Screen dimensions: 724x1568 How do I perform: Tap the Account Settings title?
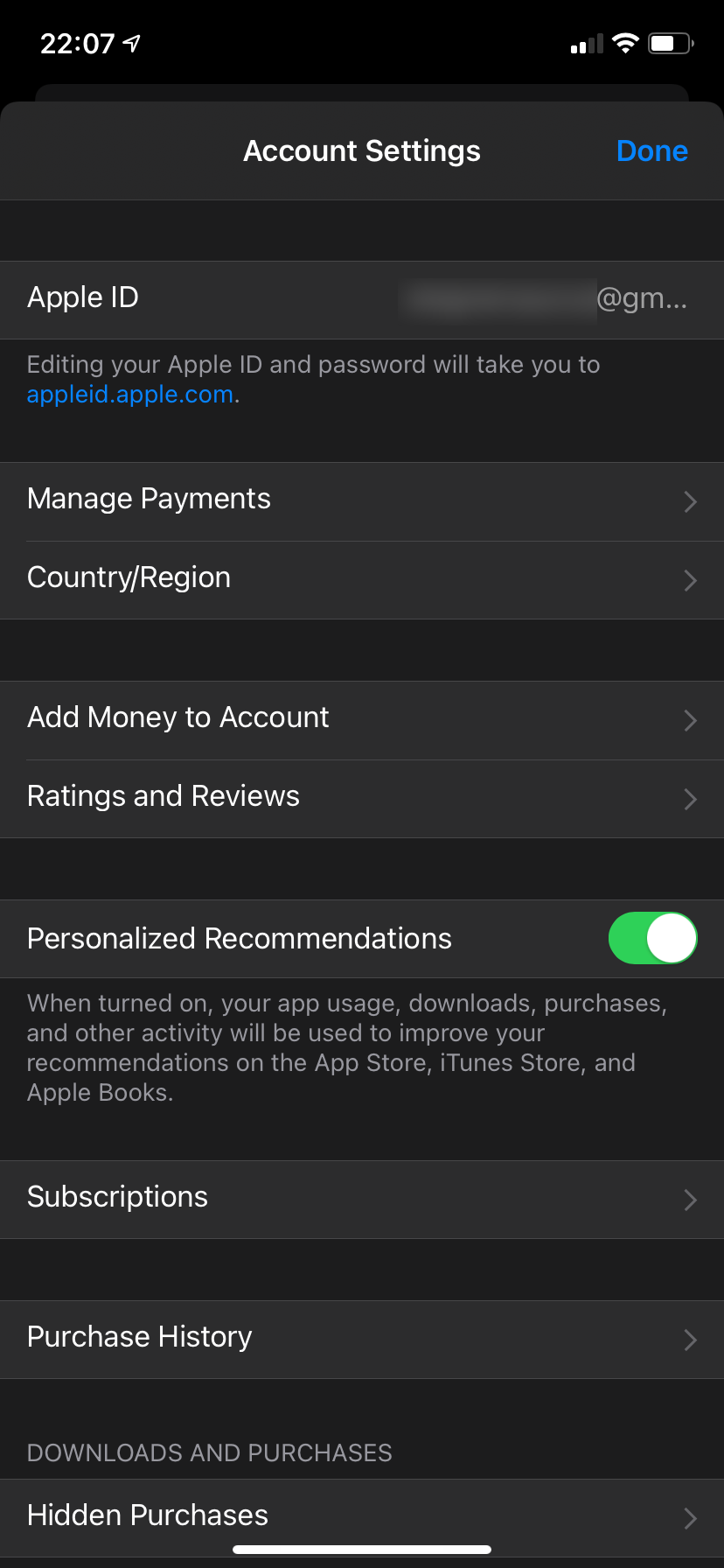tap(362, 150)
